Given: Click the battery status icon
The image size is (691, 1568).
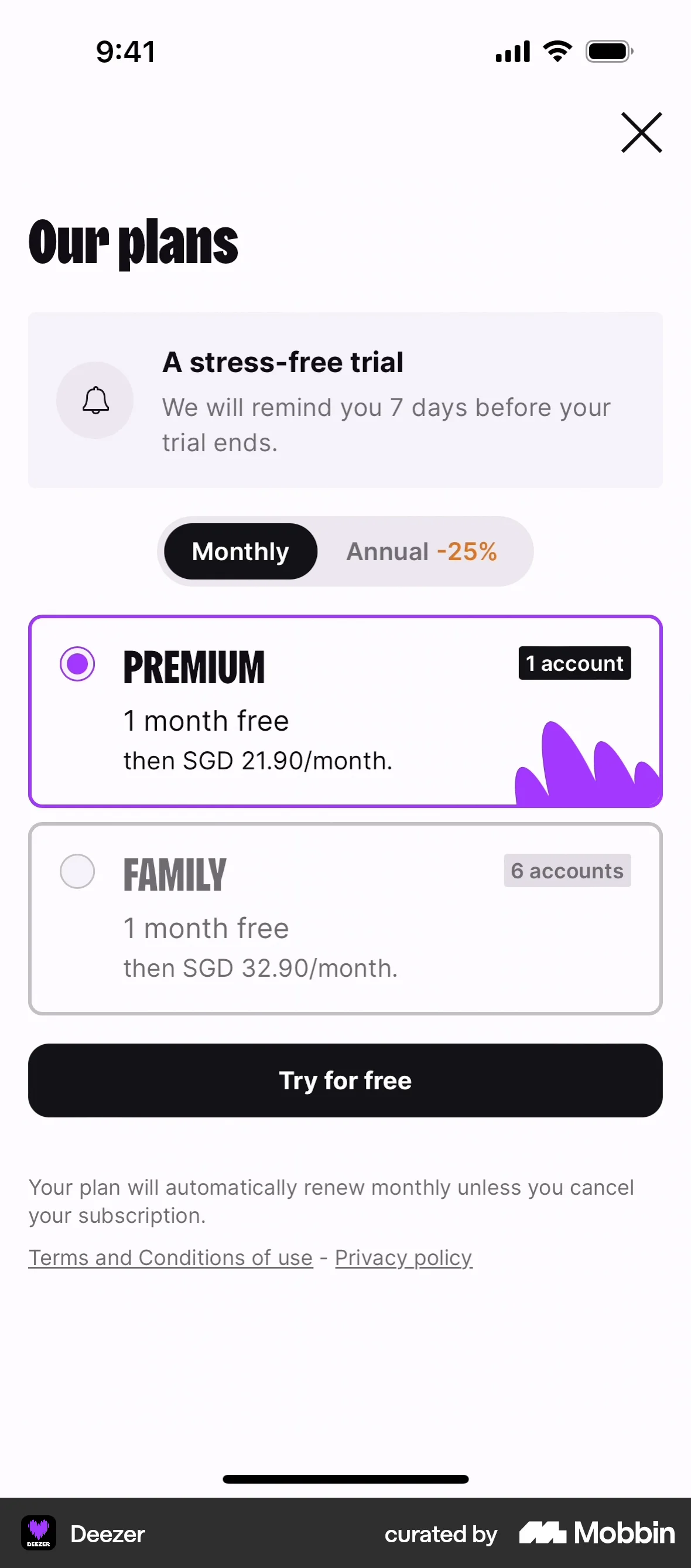Looking at the screenshot, I should (608, 51).
